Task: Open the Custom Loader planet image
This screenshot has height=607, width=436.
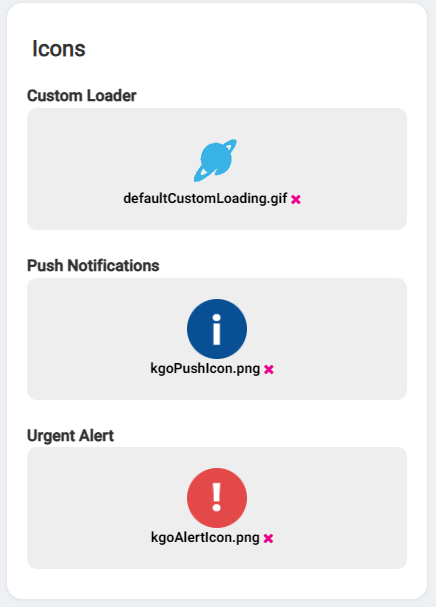Action: 216,160
